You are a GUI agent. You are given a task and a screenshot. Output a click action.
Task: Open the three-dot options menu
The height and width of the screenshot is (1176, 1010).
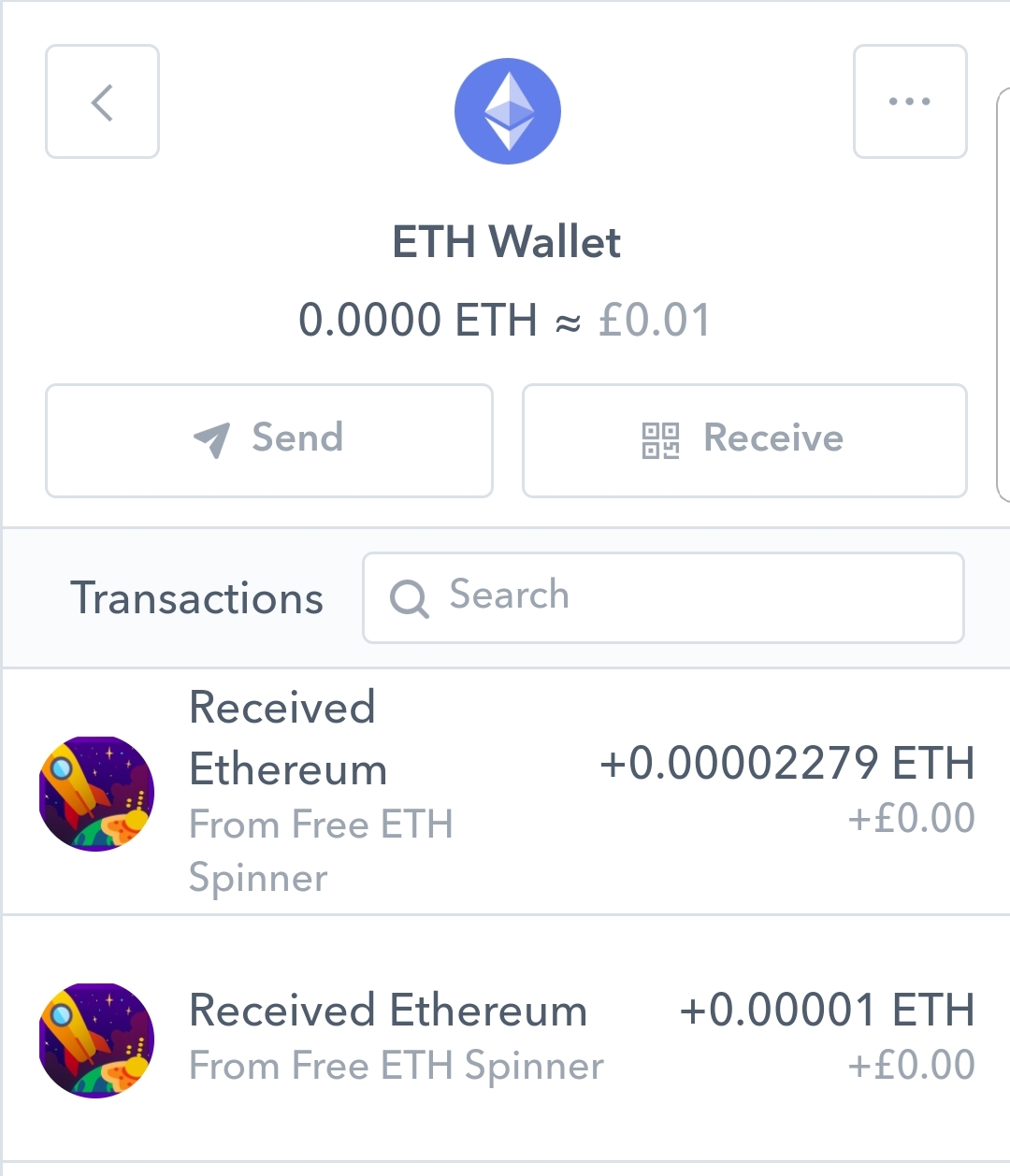point(909,102)
